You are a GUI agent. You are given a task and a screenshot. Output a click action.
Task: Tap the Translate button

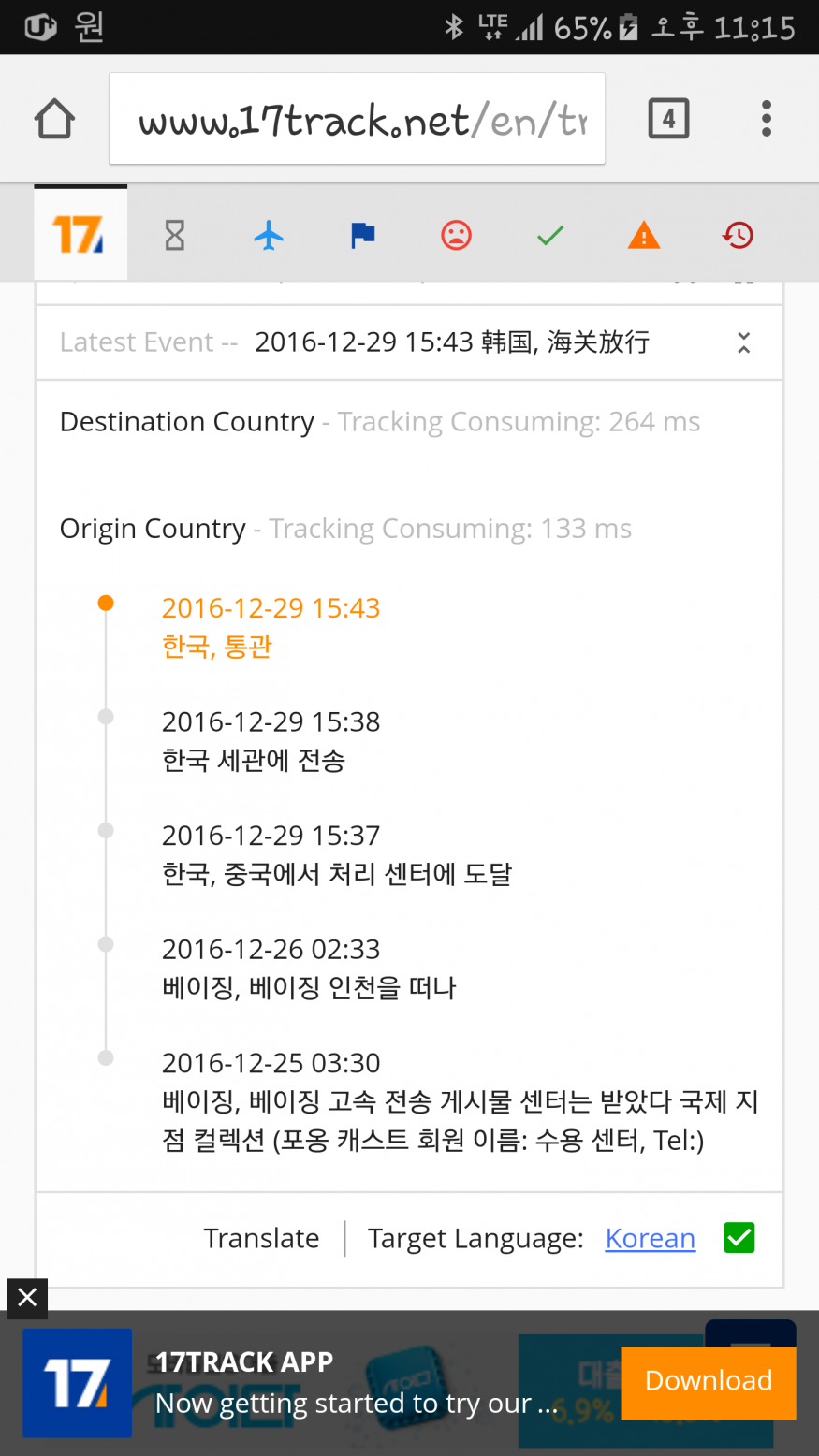coord(262,1238)
